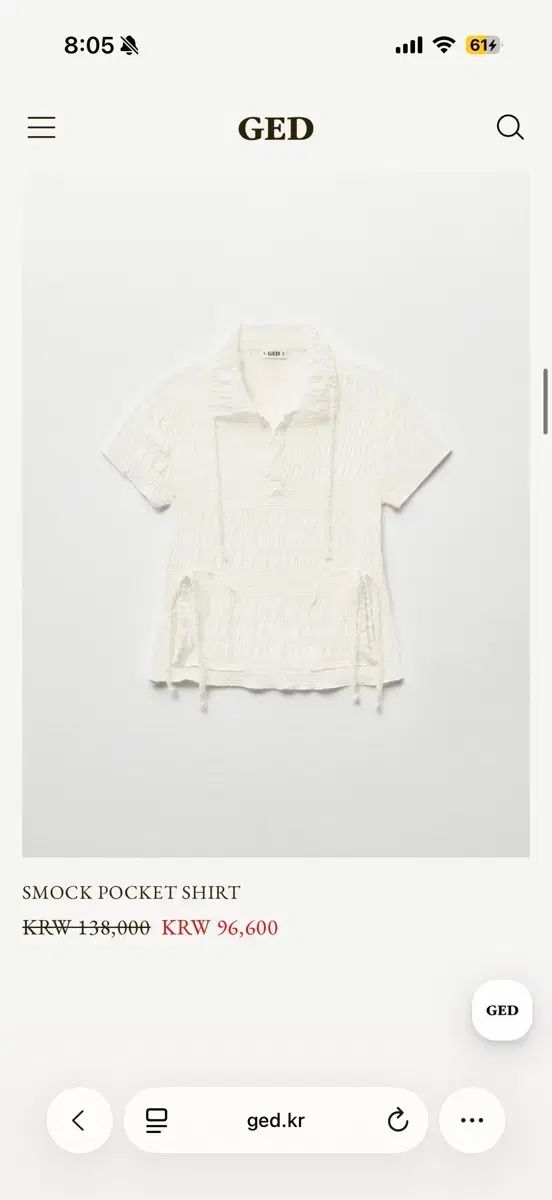552x1200 pixels.
Task: Tap the ged.kr address bar
Action: [x=276, y=1120]
